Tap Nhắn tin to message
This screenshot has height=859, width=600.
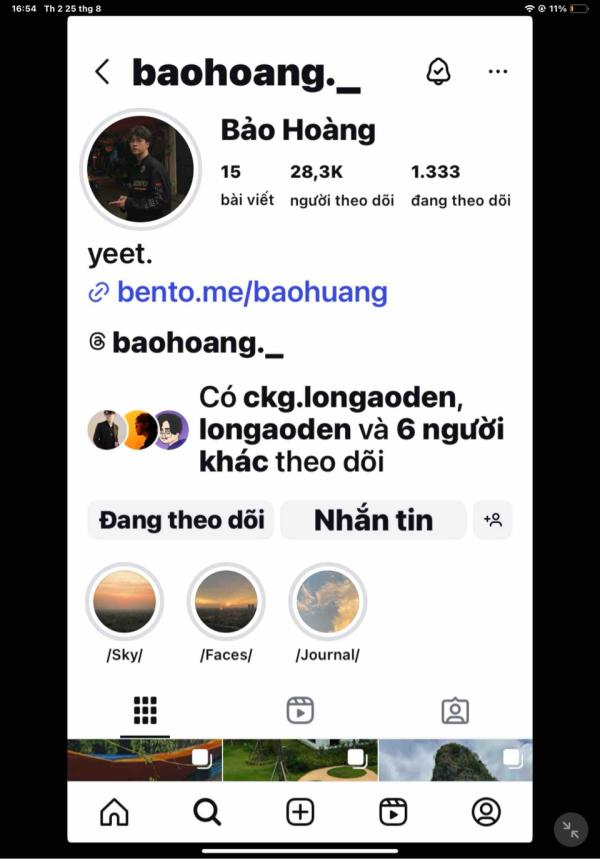click(x=373, y=520)
